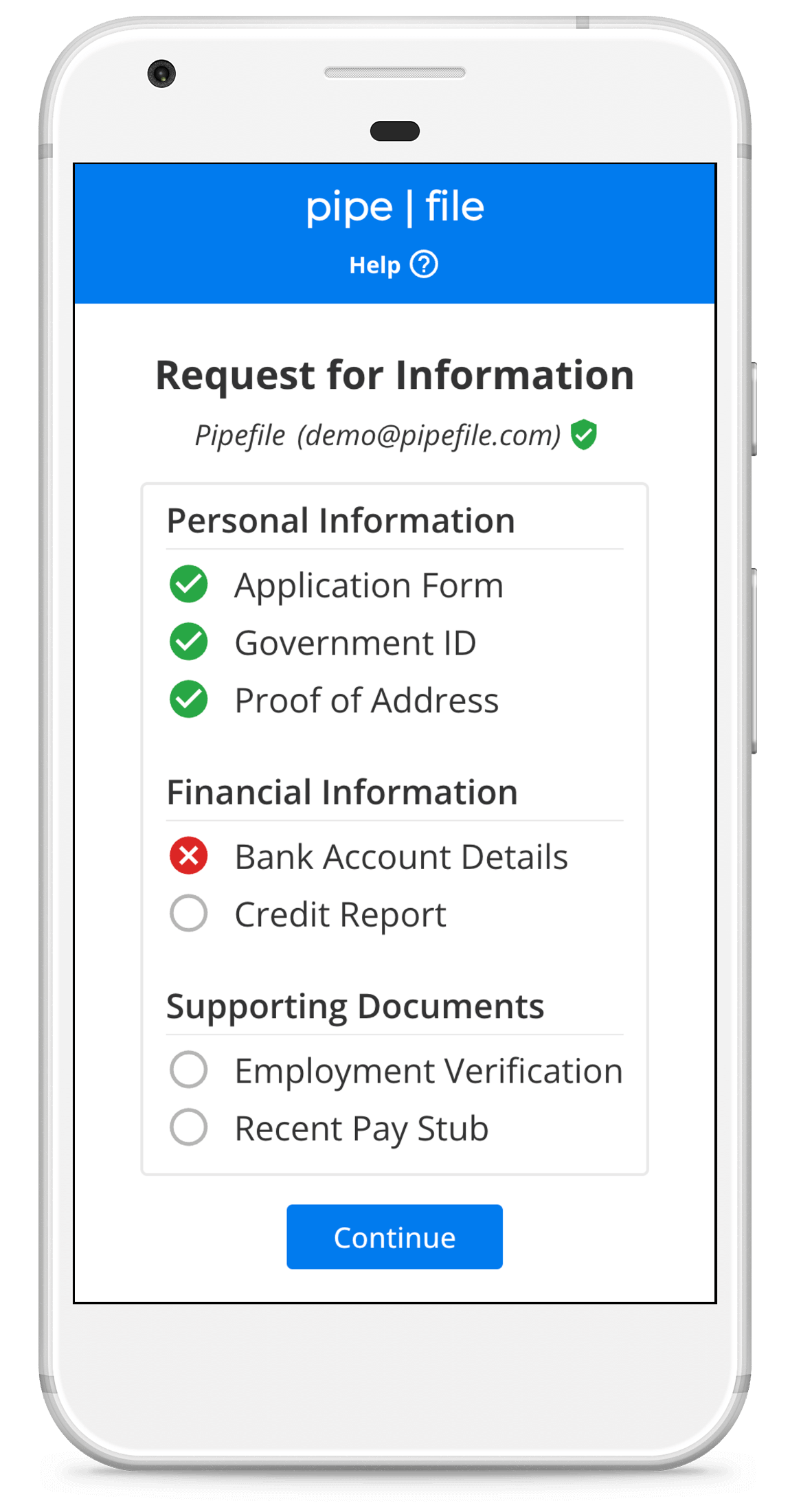Open the Application Form item

[368, 585]
